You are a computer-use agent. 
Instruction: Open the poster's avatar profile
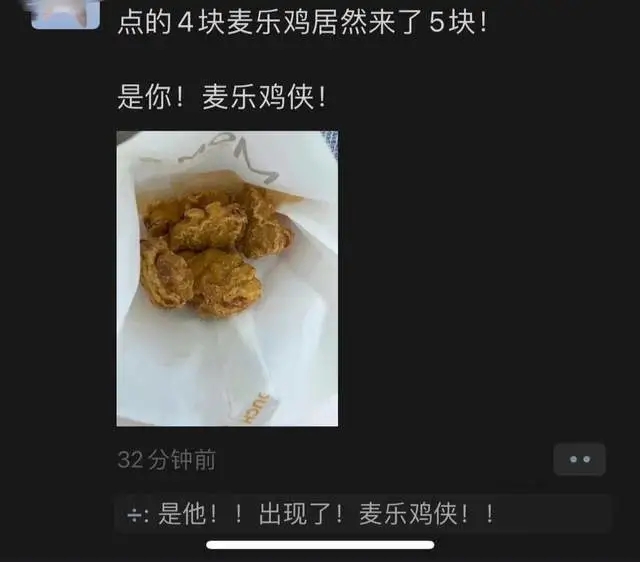[x=66, y=14]
